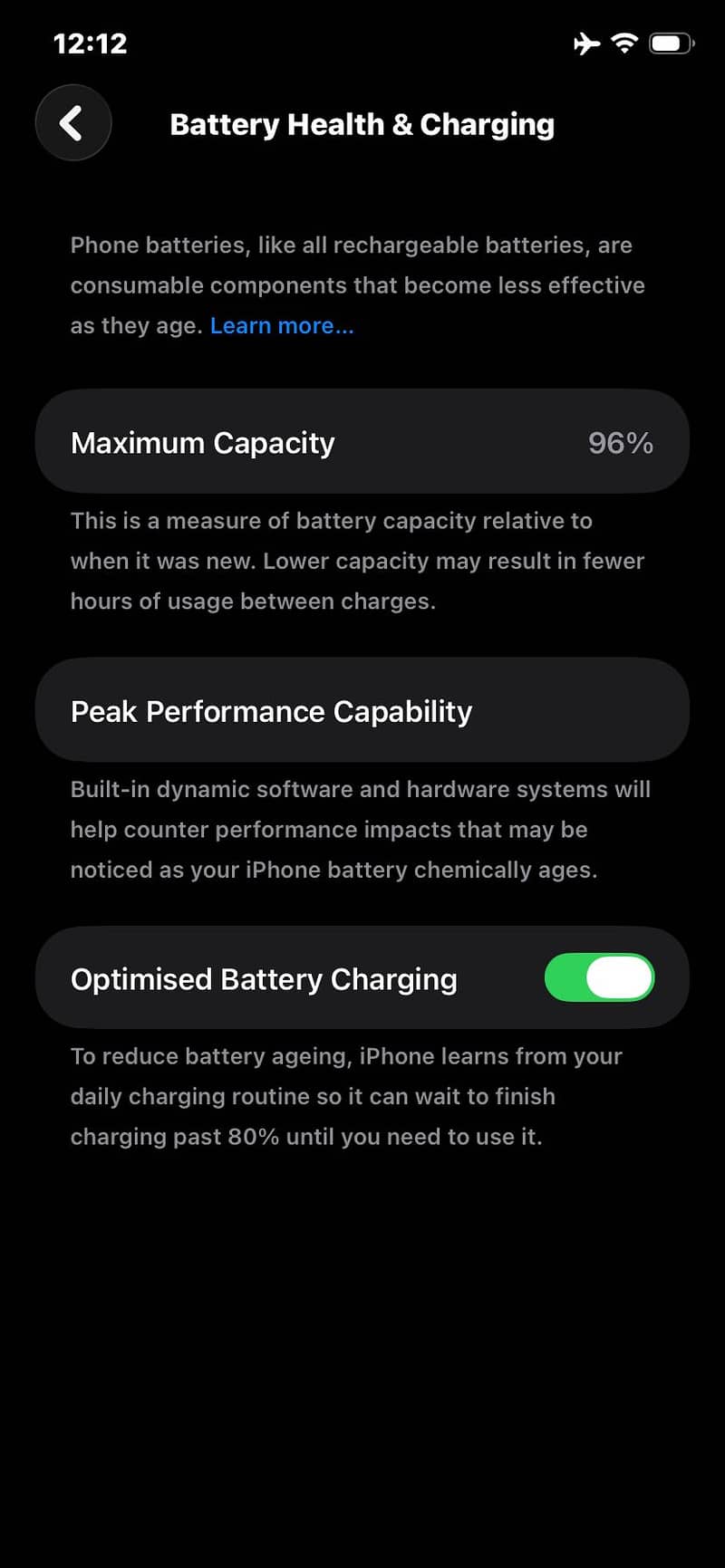Tap the Maximum Capacity label text
The width and height of the screenshot is (725, 1568).
click(202, 443)
